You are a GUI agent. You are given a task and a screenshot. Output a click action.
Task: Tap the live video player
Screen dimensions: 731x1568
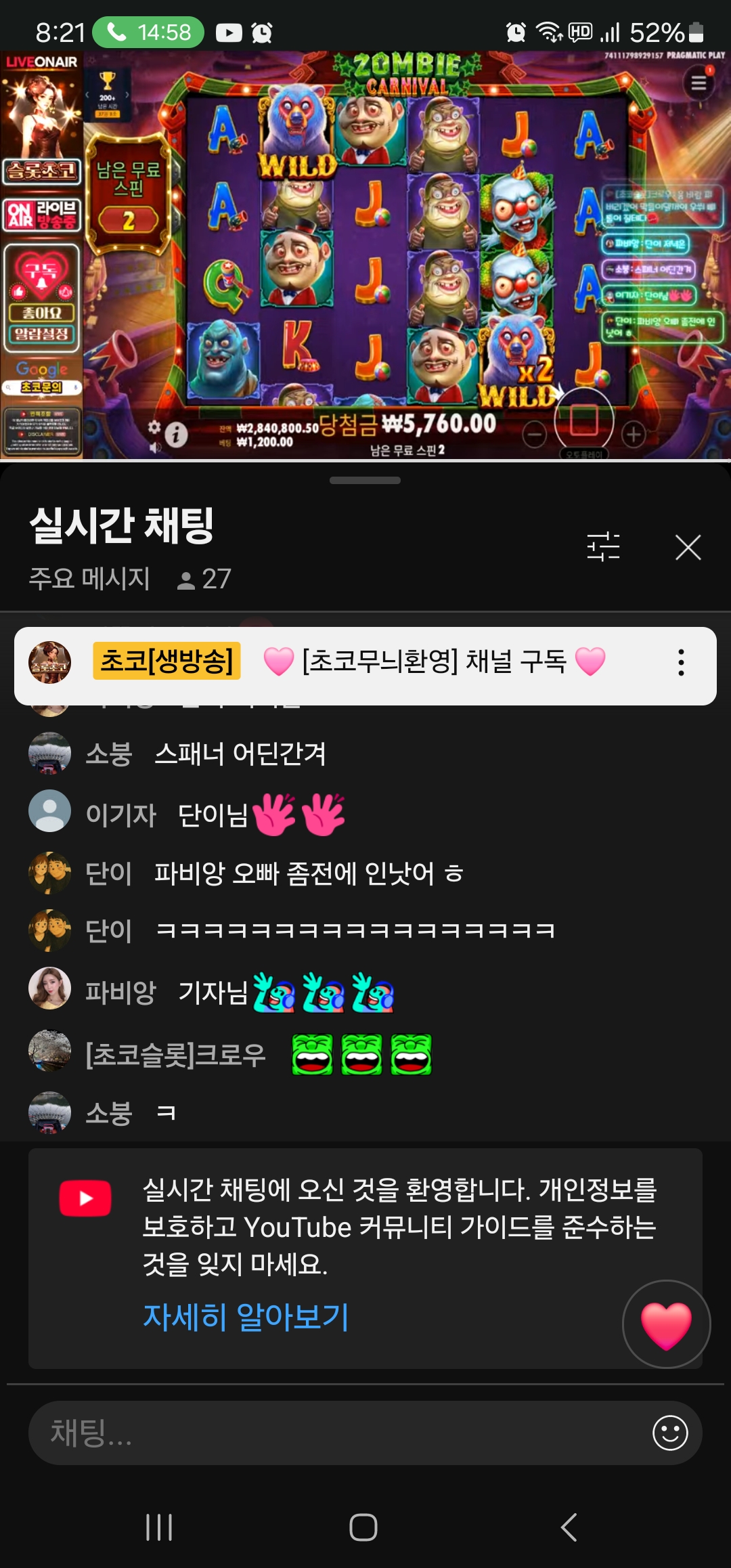pos(365,256)
